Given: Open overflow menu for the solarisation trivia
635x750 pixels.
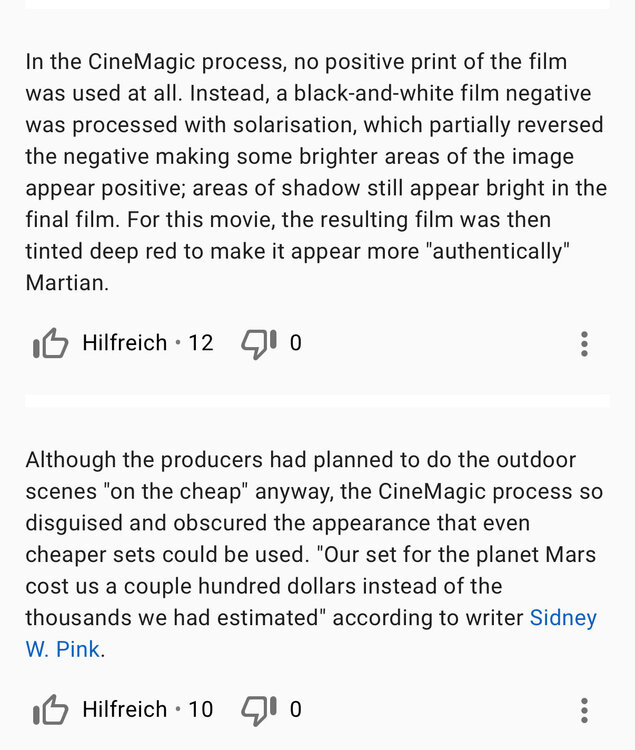Looking at the screenshot, I should click(584, 344).
